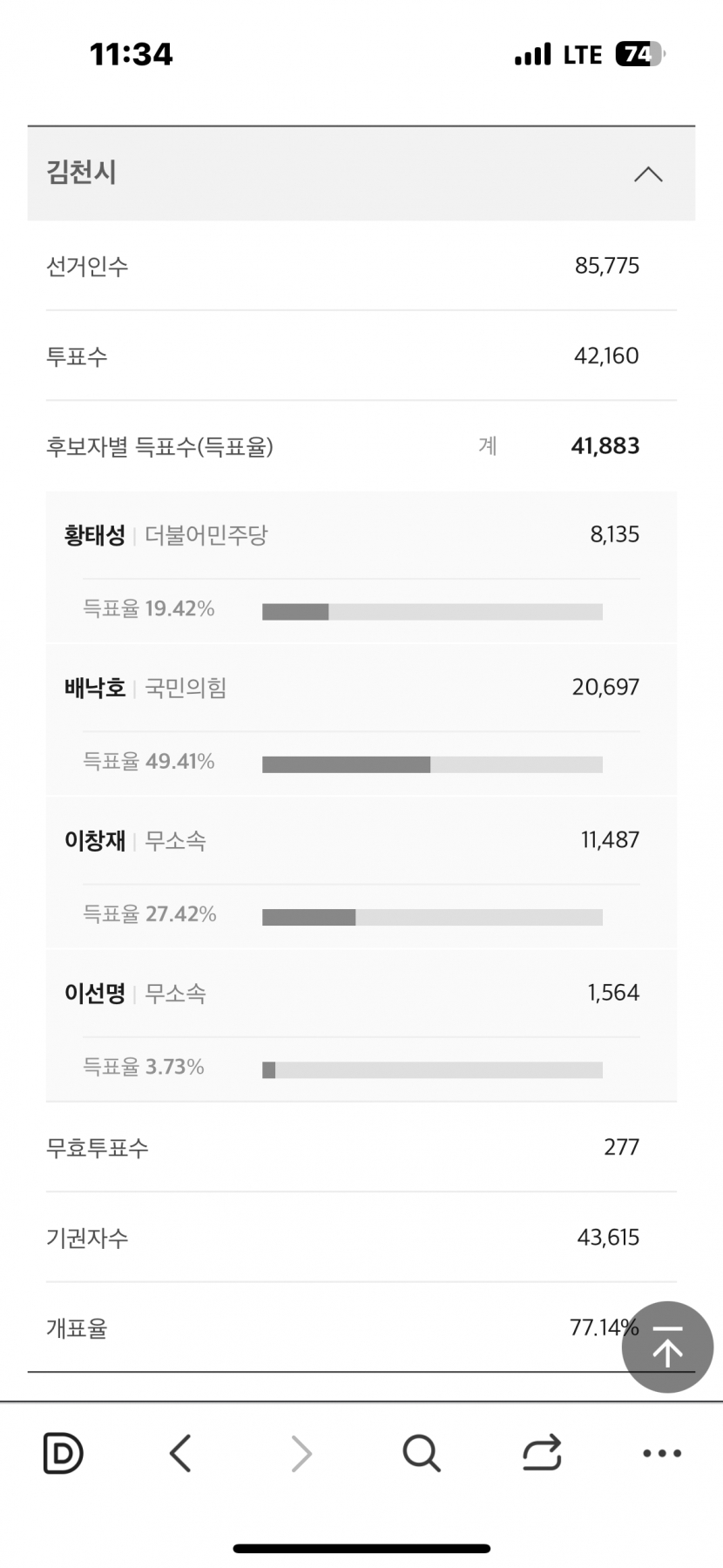Tap the scroll-to-top floating button
This screenshot has width=723, height=1568.
tap(667, 1347)
